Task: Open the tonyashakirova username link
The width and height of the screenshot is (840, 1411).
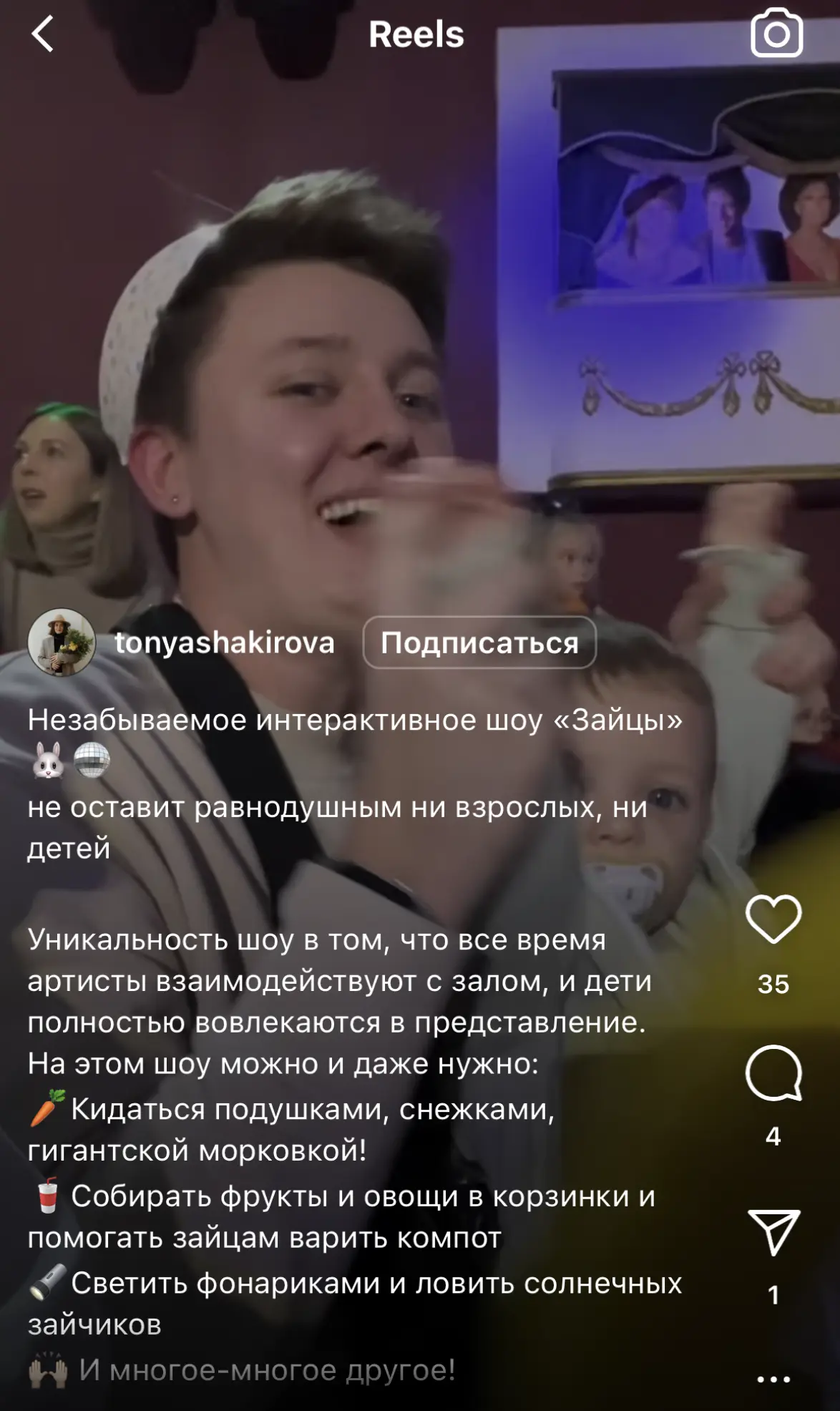Action: (x=225, y=643)
